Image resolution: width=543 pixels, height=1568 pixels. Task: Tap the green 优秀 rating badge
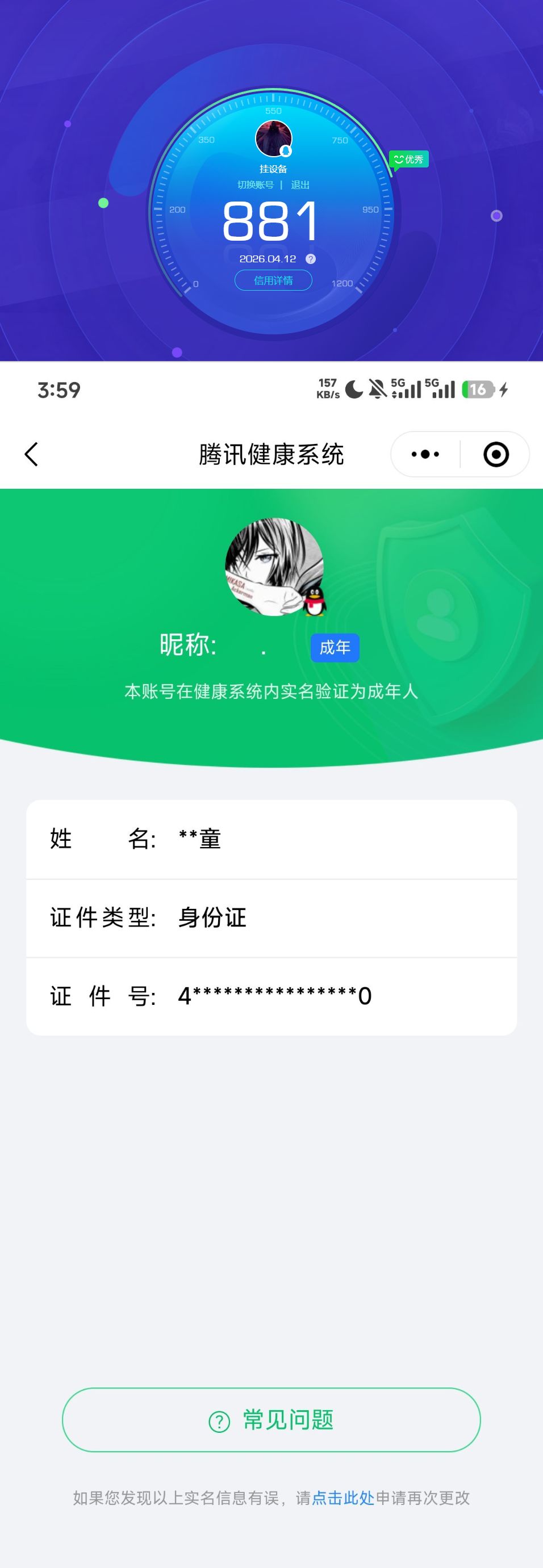pyautogui.click(x=410, y=159)
